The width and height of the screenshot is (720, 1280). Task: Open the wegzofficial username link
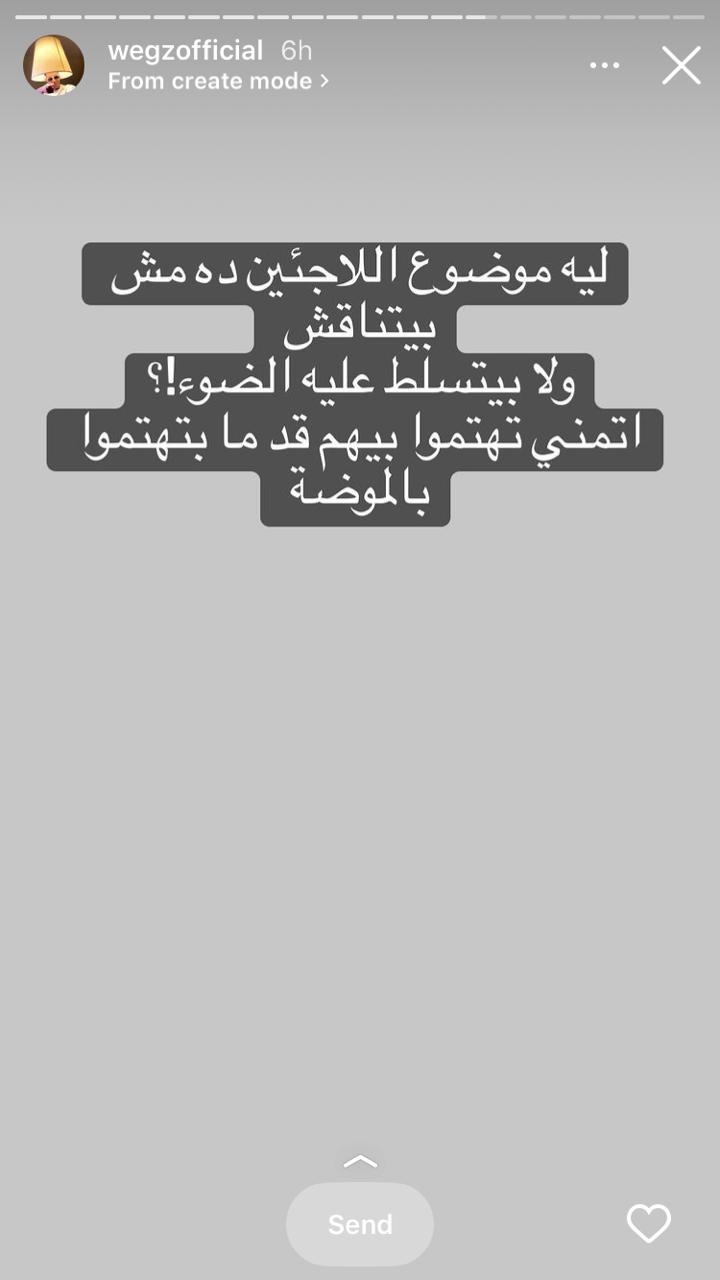point(186,50)
